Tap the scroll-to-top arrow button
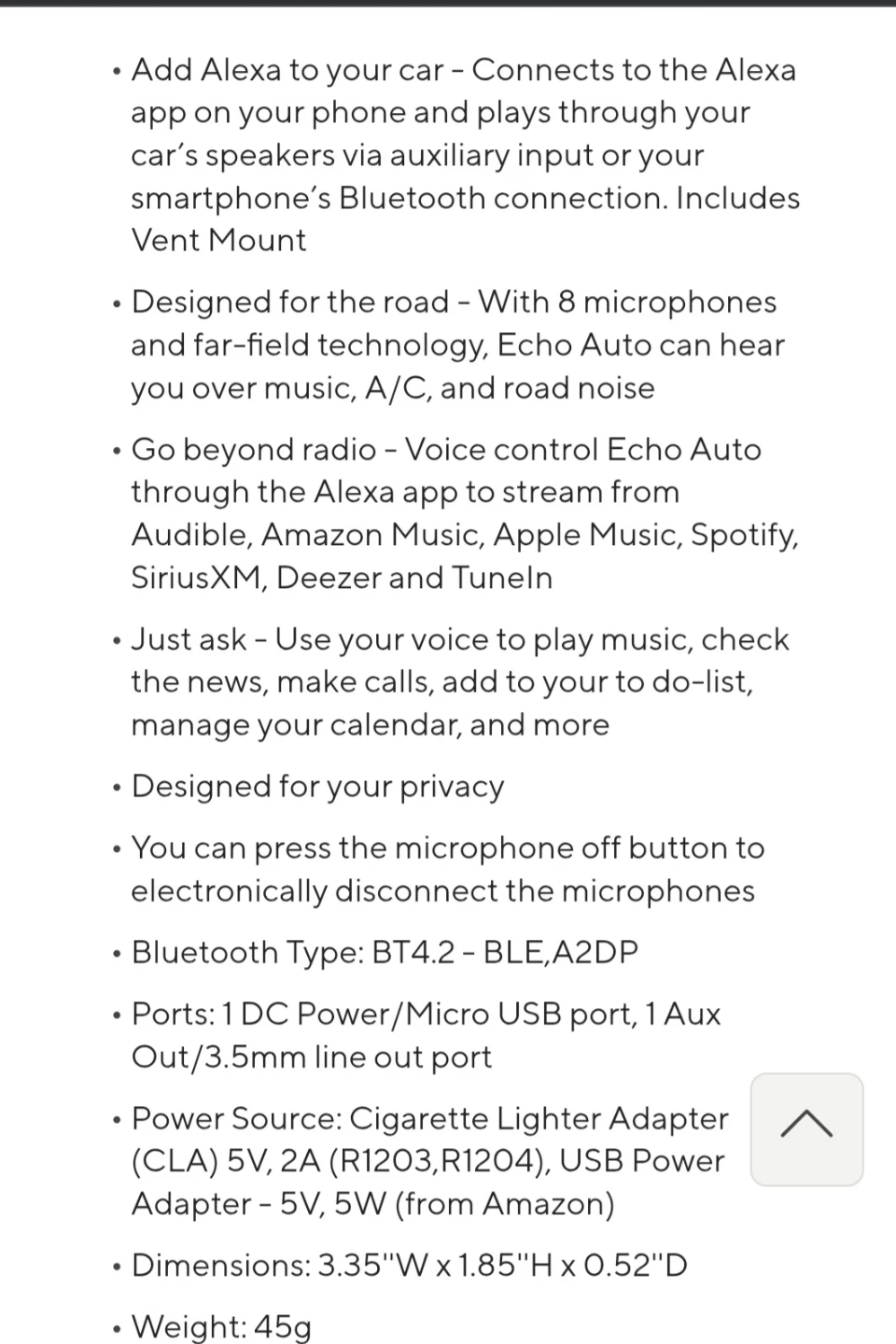 [806, 1128]
